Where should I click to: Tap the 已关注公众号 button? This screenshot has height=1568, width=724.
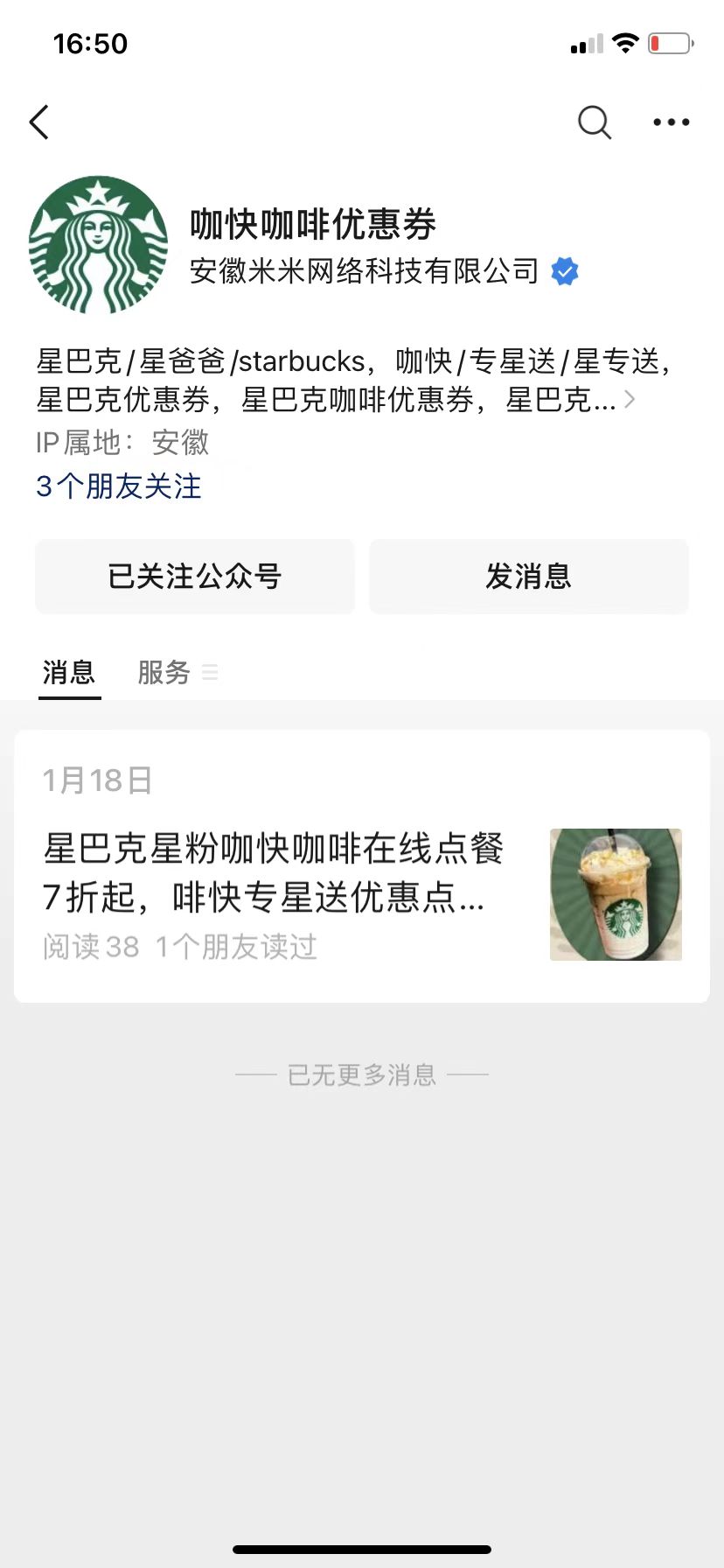195,577
